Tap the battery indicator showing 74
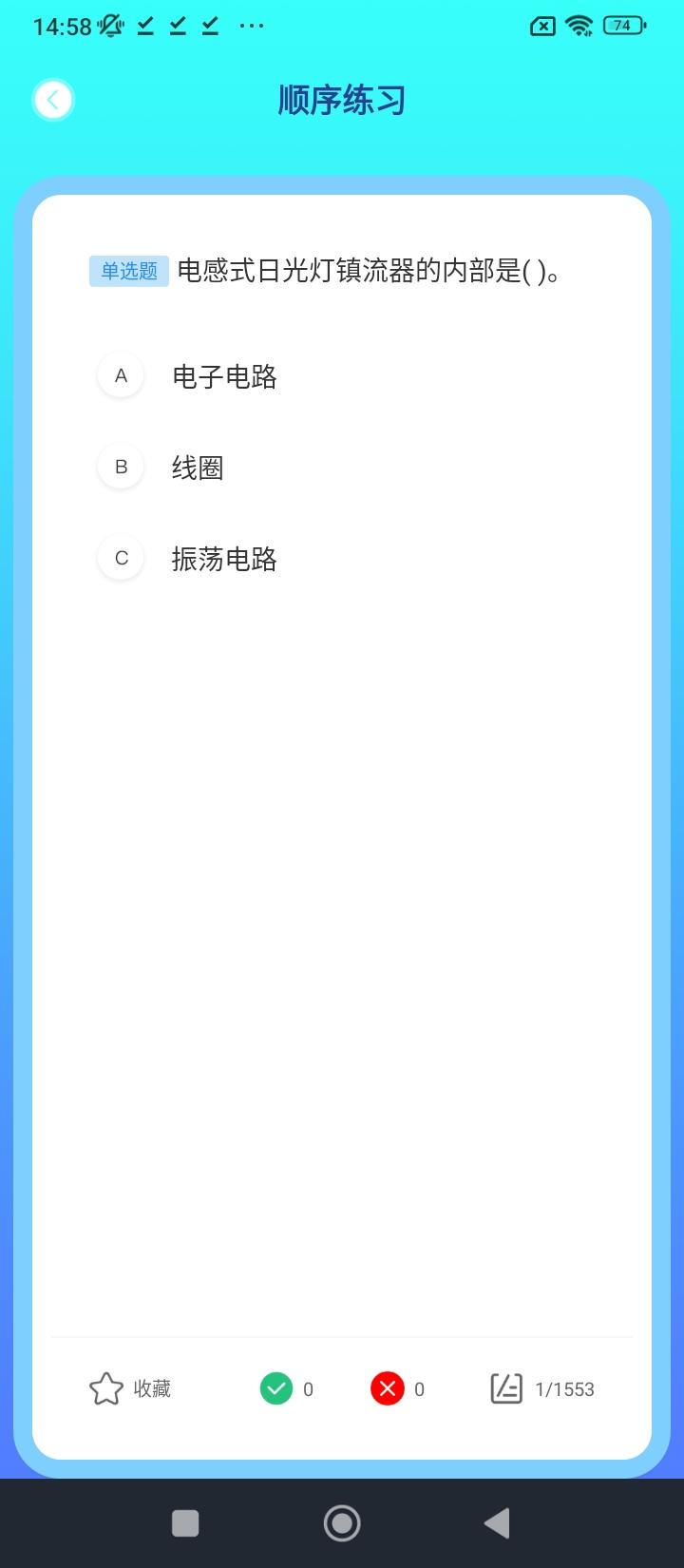 point(621,26)
